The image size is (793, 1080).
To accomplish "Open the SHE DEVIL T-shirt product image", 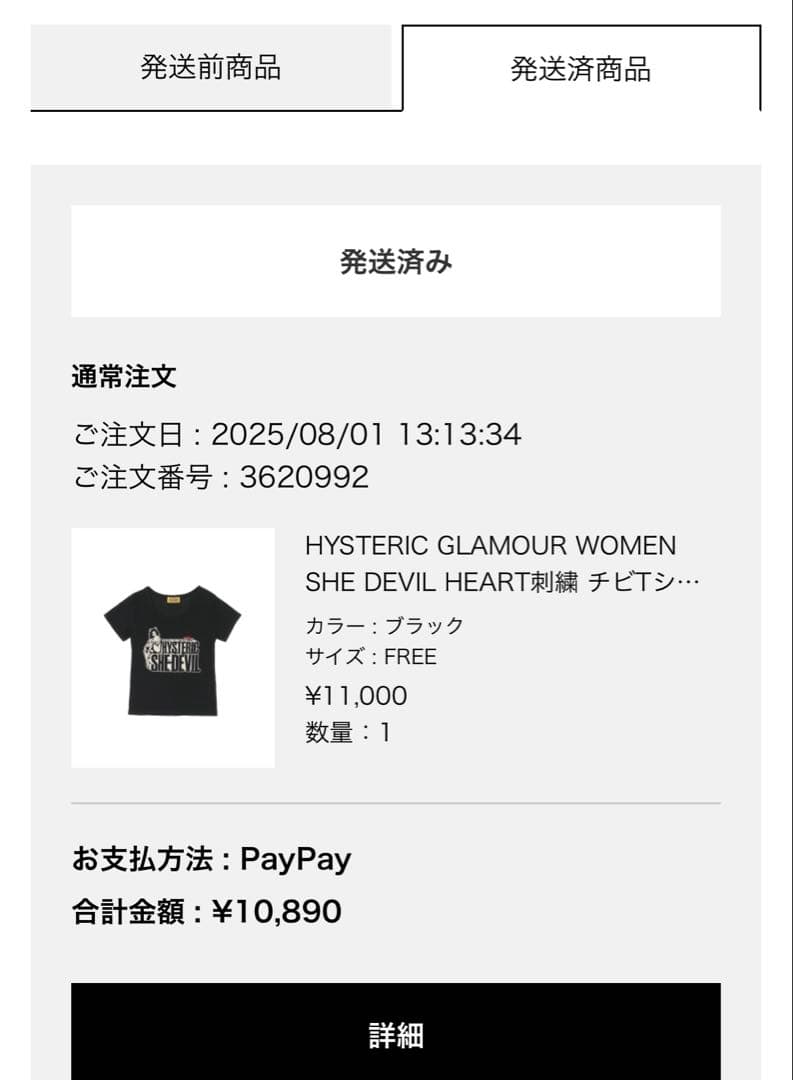I will coord(173,648).
